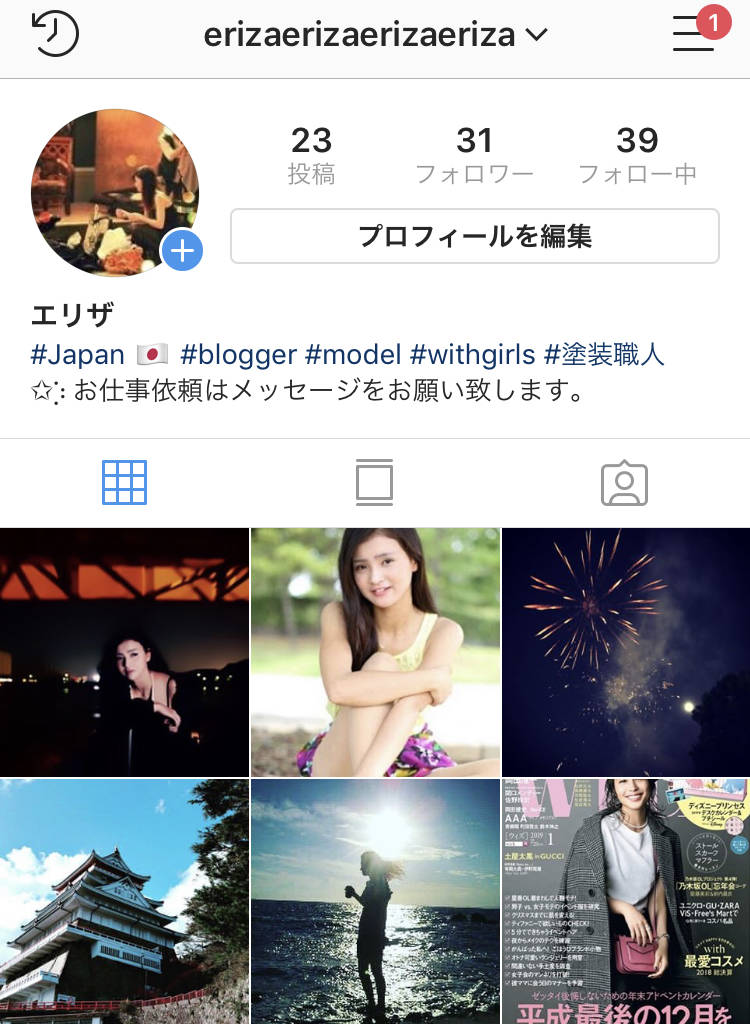Add a story via profile picture plus
This screenshot has height=1024, width=750.
click(182, 250)
